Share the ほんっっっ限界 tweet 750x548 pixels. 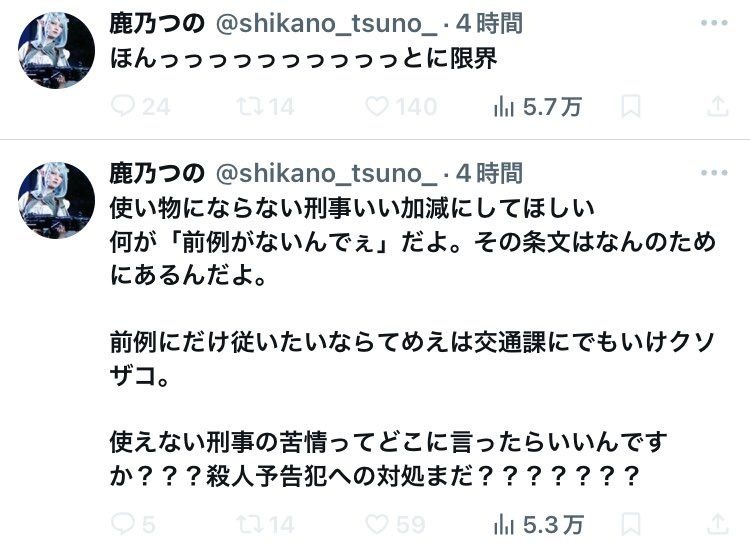(x=717, y=107)
